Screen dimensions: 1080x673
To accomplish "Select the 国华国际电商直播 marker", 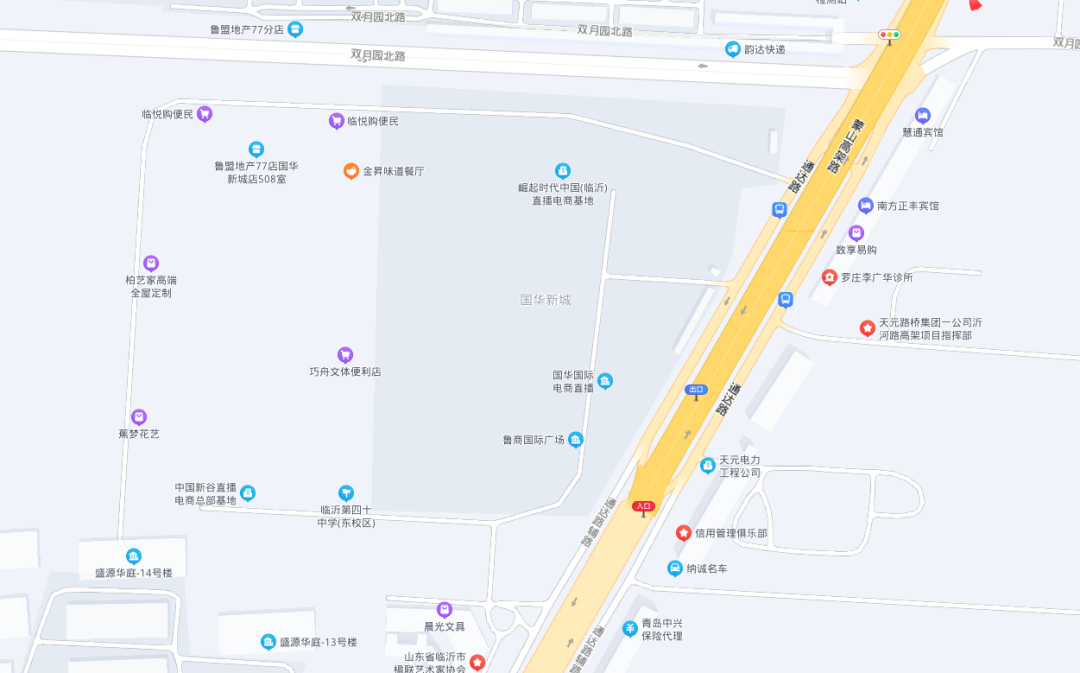I will (x=605, y=381).
